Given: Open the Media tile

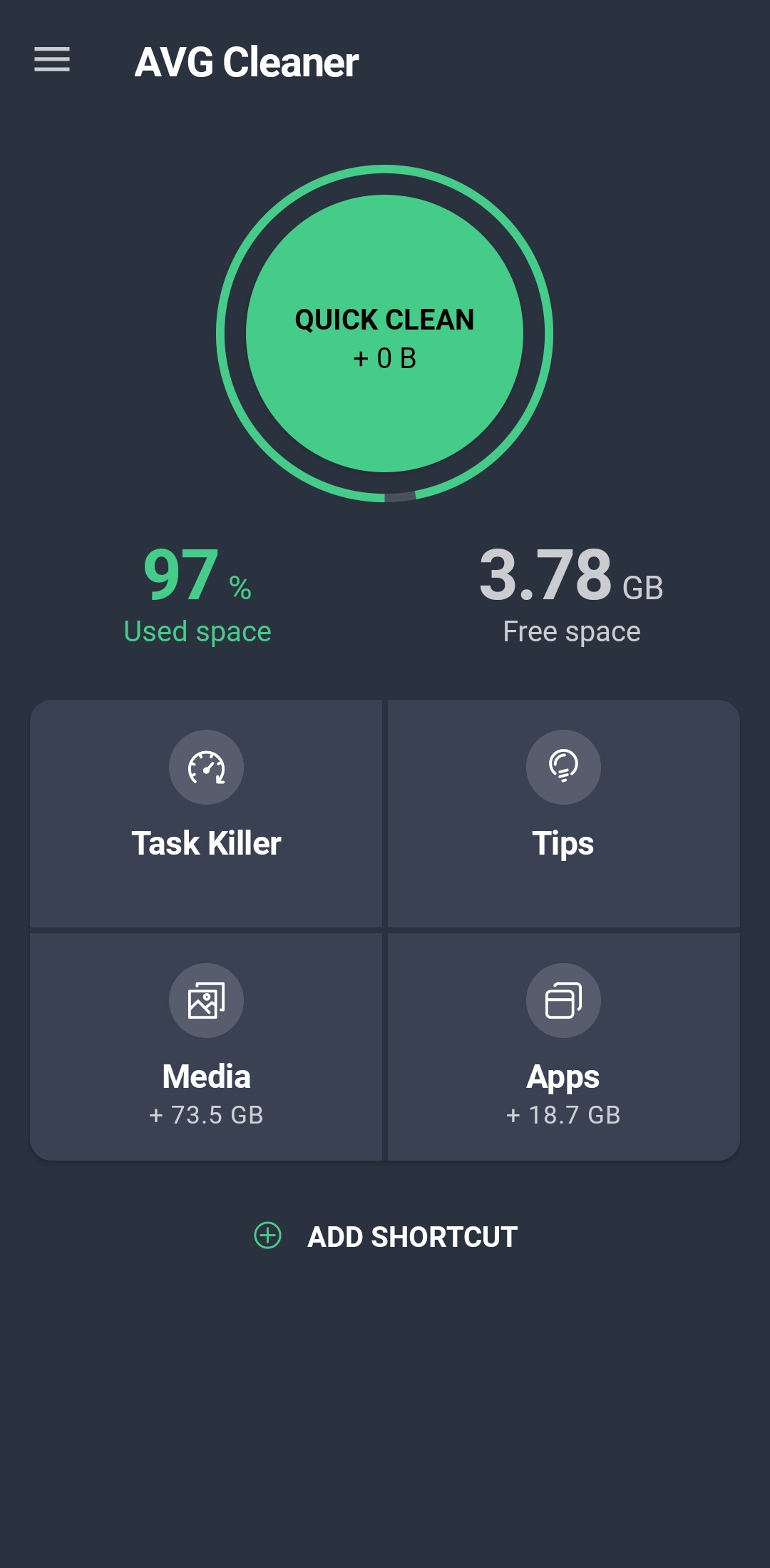Looking at the screenshot, I should (206, 1047).
